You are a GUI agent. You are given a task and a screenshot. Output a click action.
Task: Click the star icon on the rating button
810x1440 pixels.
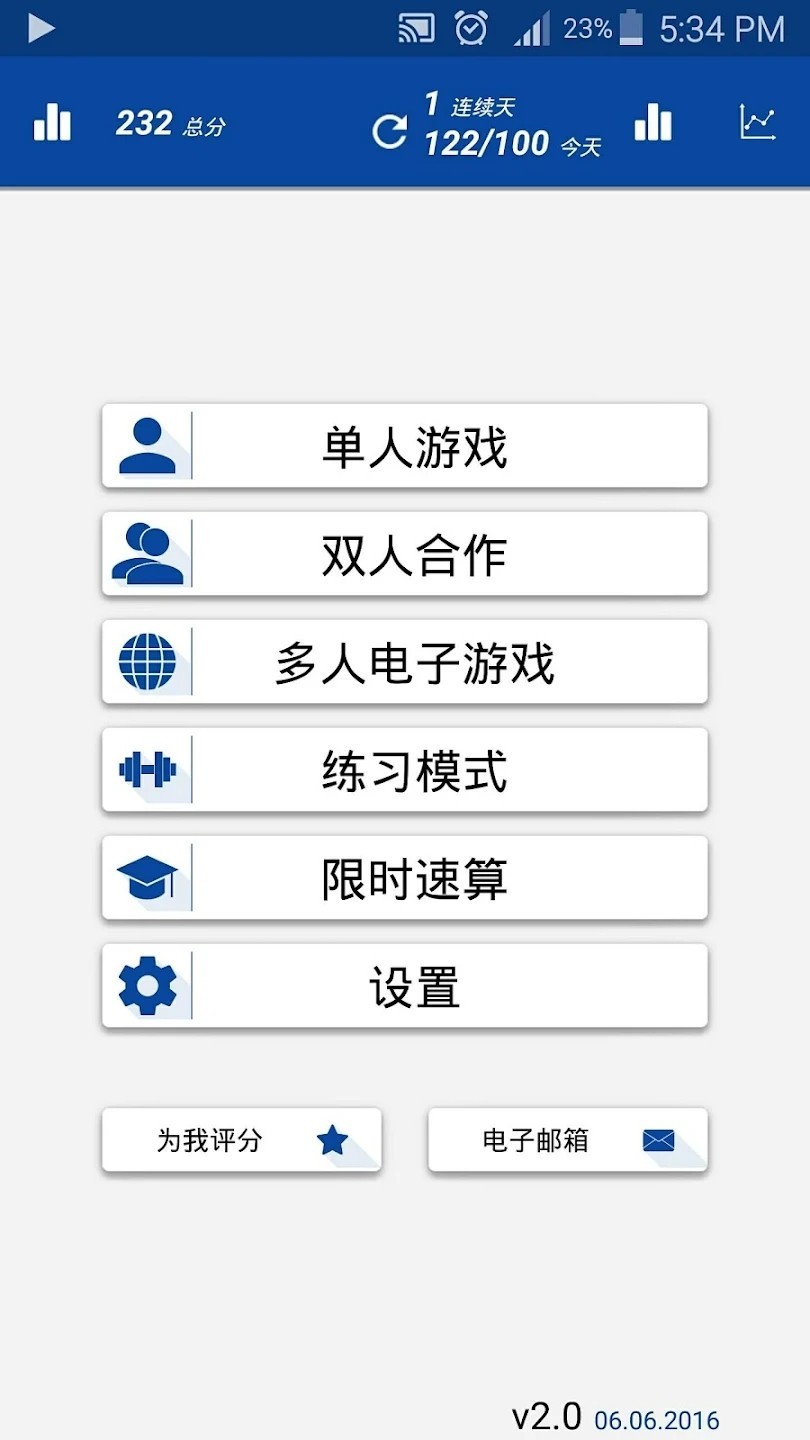pyautogui.click(x=334, y=1140)
